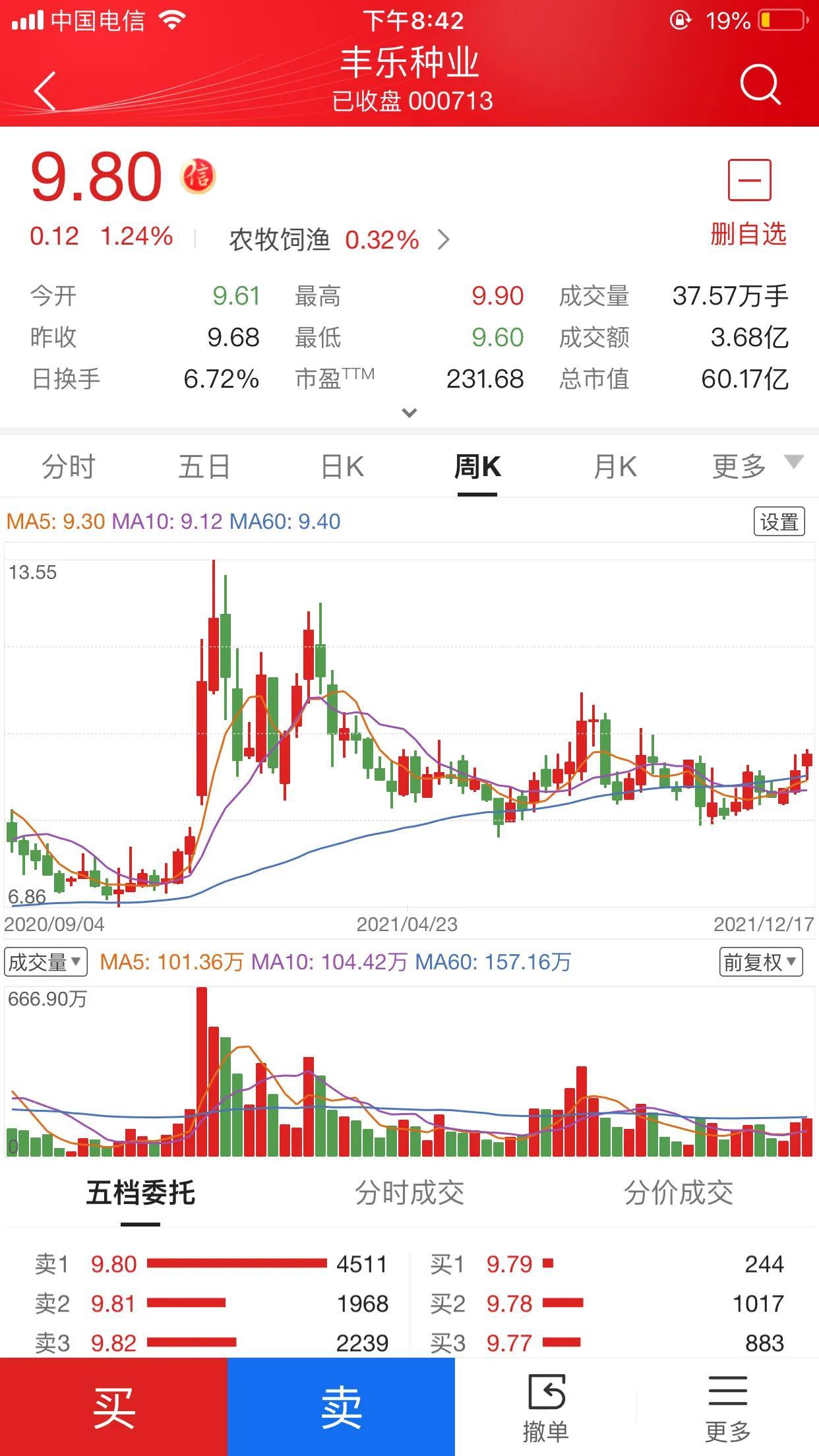The width and height of the screenshot is (819, 1456).
Task: Select the 月K chart tab
Action: tap(615, 467)
